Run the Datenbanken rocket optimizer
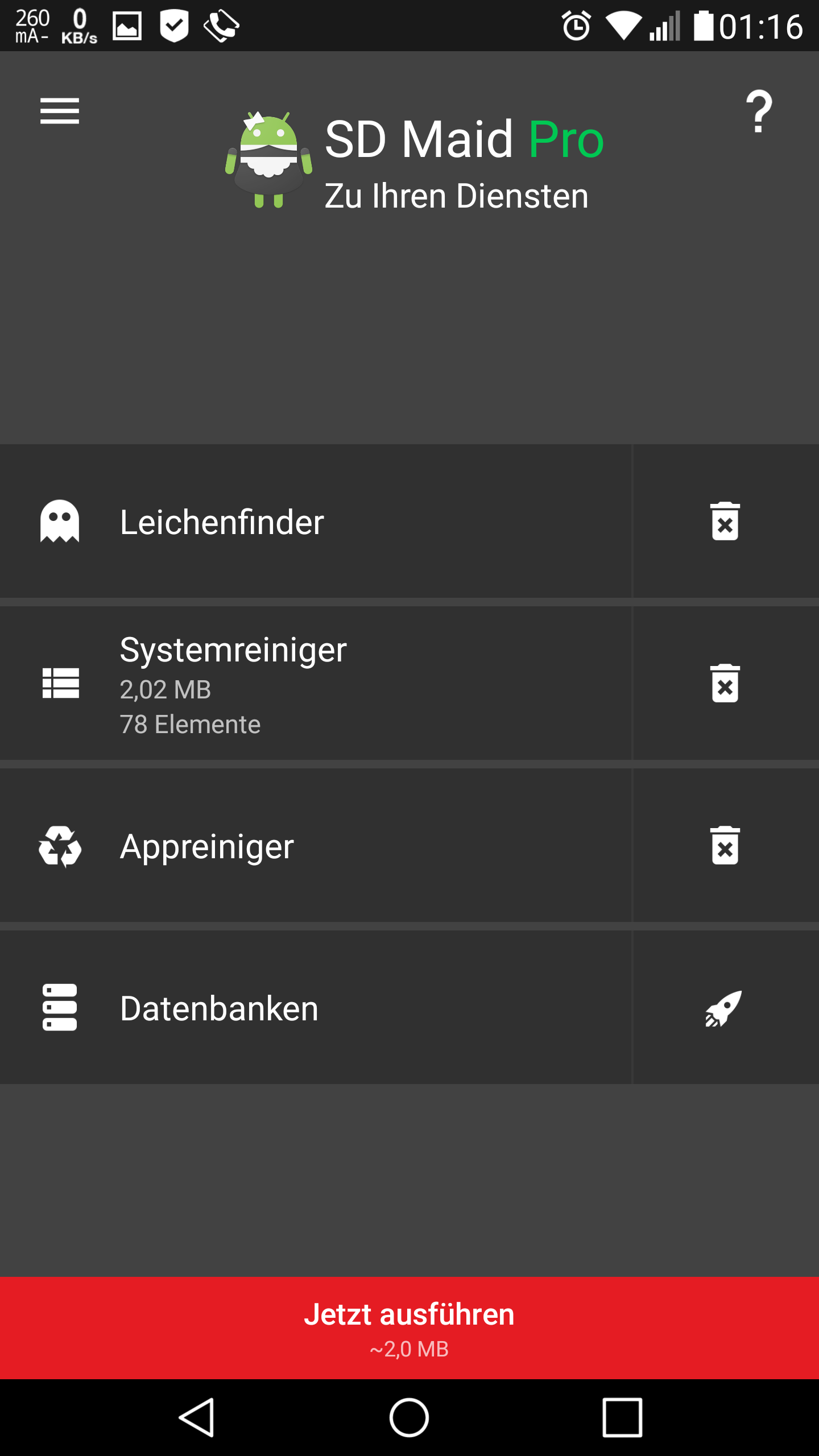The height and width of the screenshot is (1456, 819). (x=725, y=1008)
